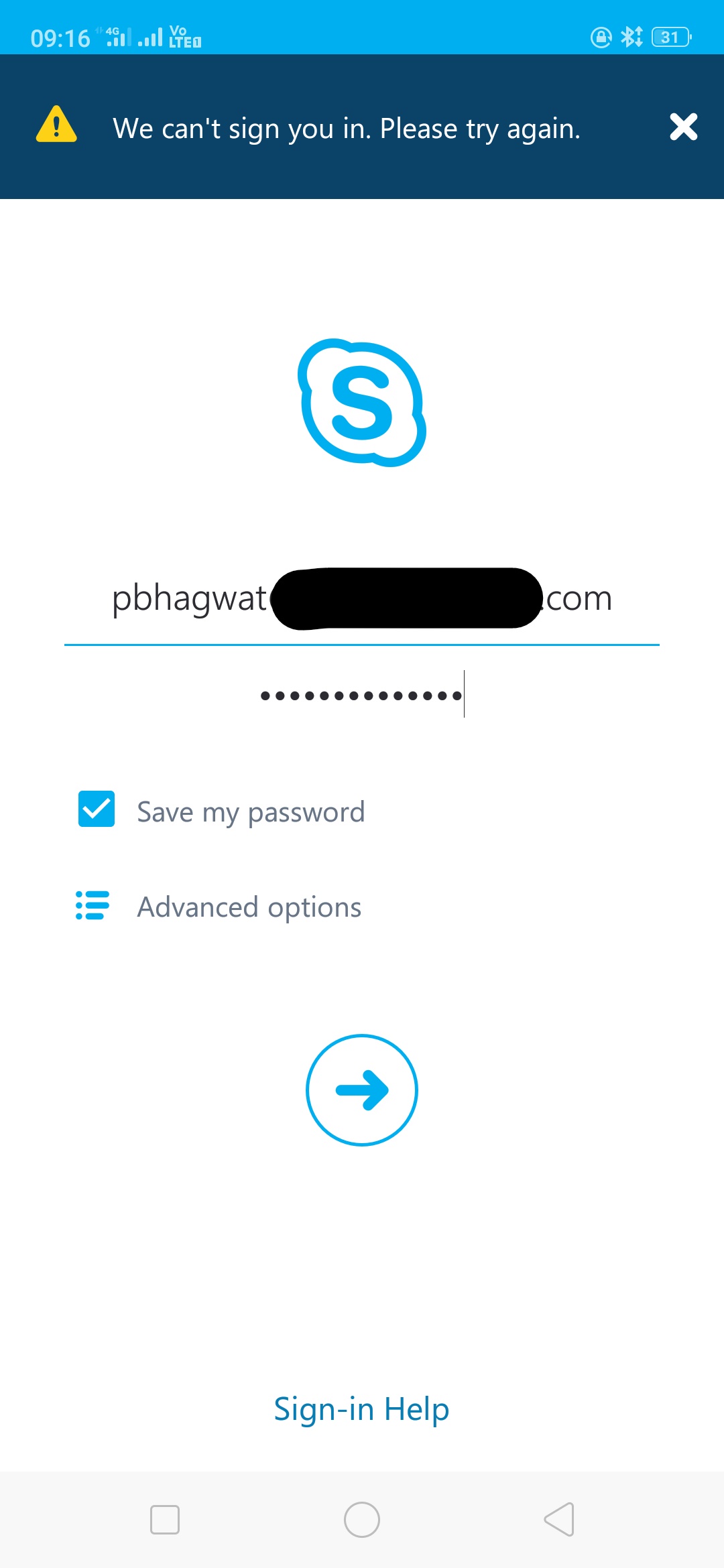Go back using system navigation
This screenshot has height=1568, width=724.
click(559, 1519)
